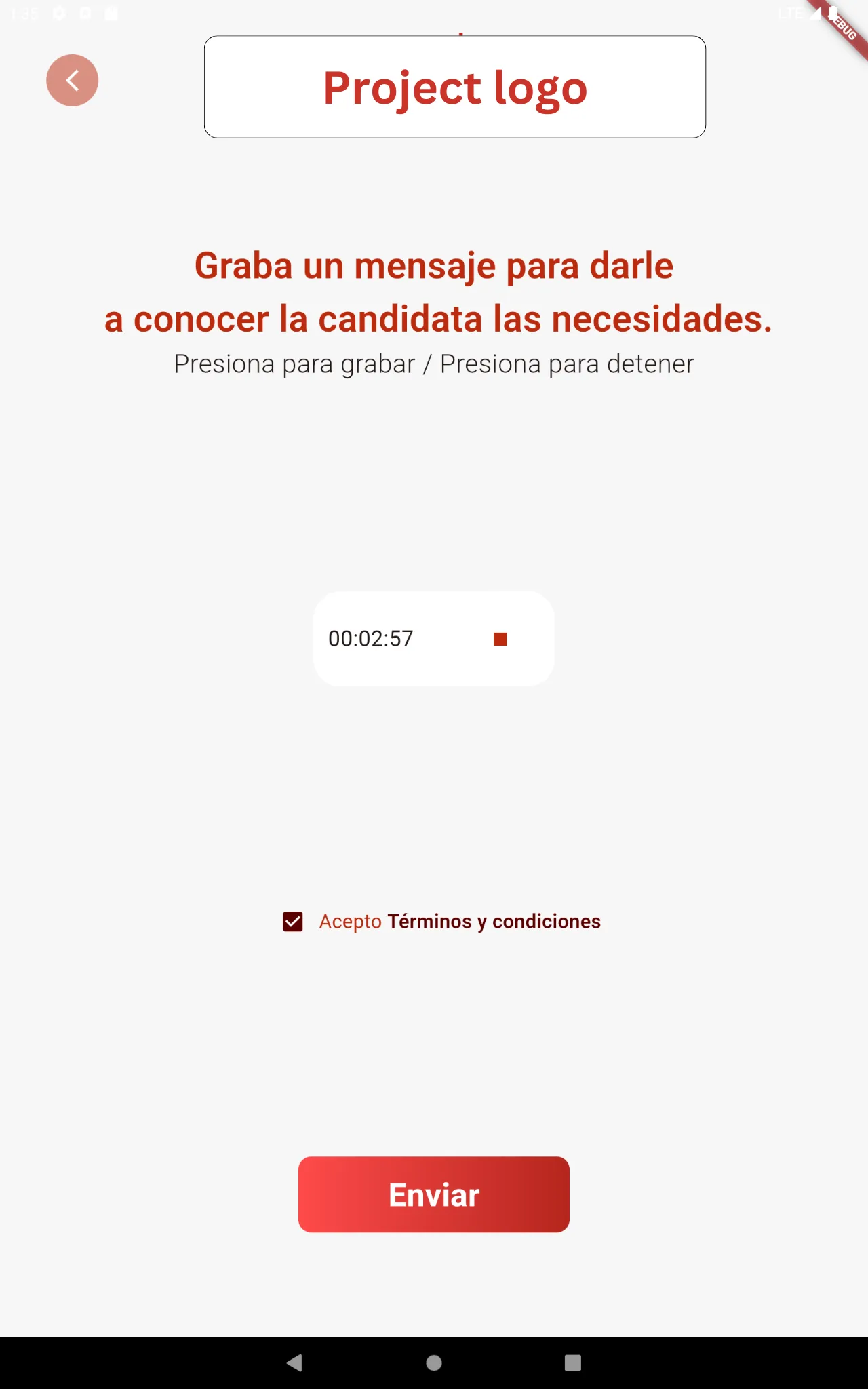Screen dimensions: 868x1389
Task: Stop the audio recording
Action: (x=500, y=639)
